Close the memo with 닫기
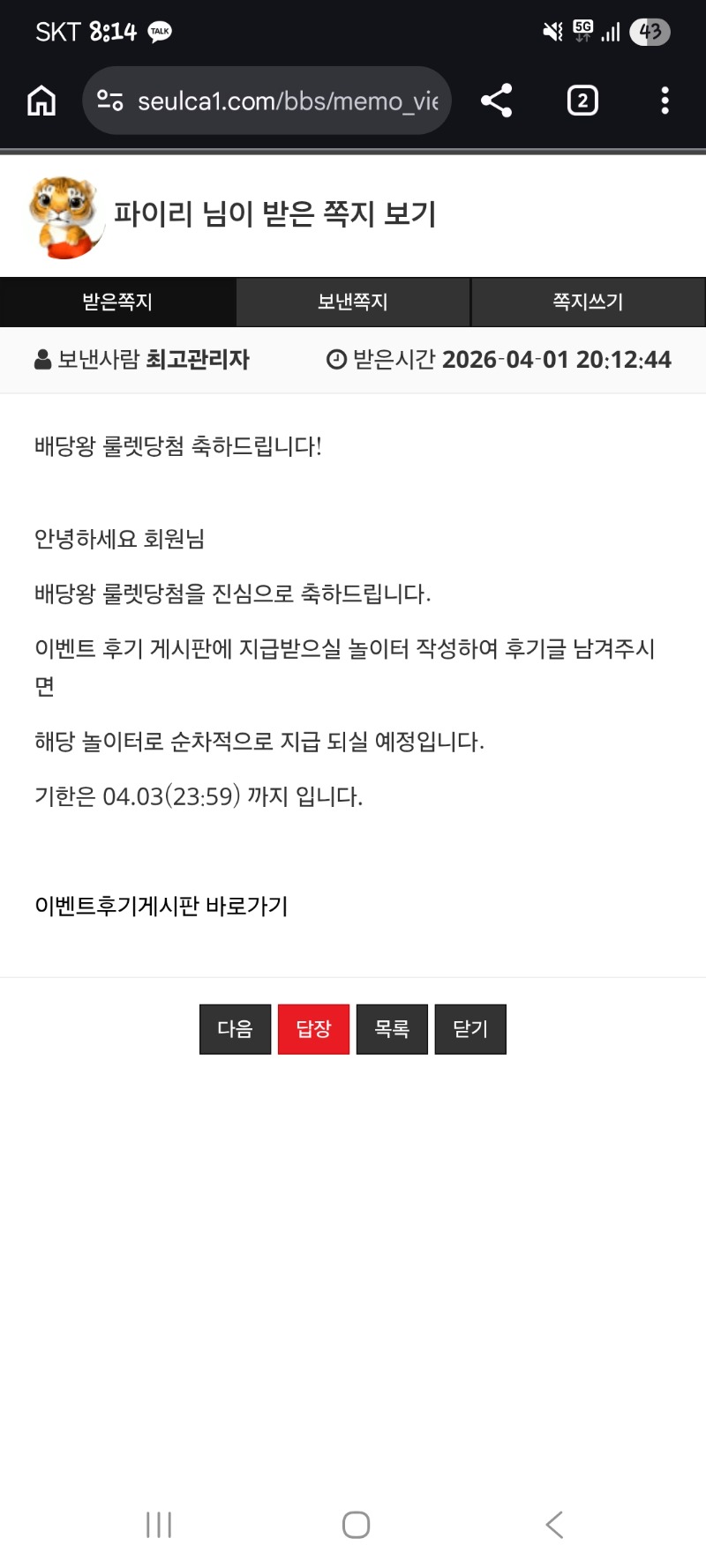 470,1029
